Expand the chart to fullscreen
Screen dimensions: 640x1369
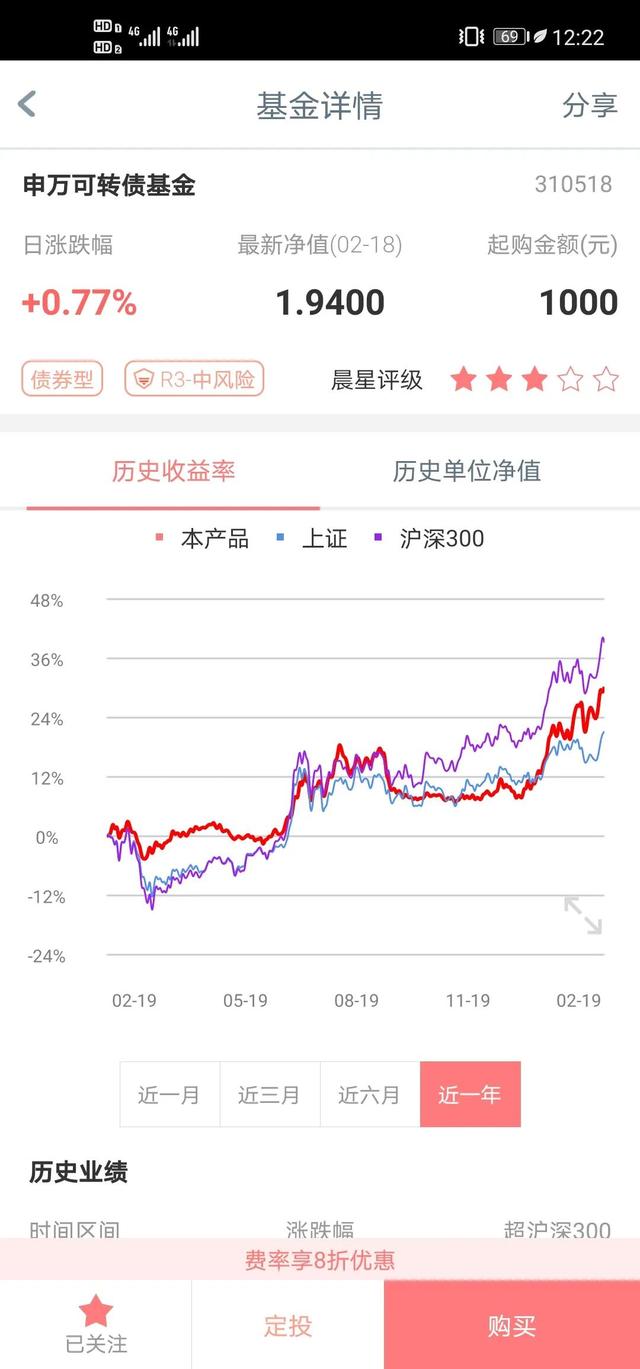coord(583,915)
